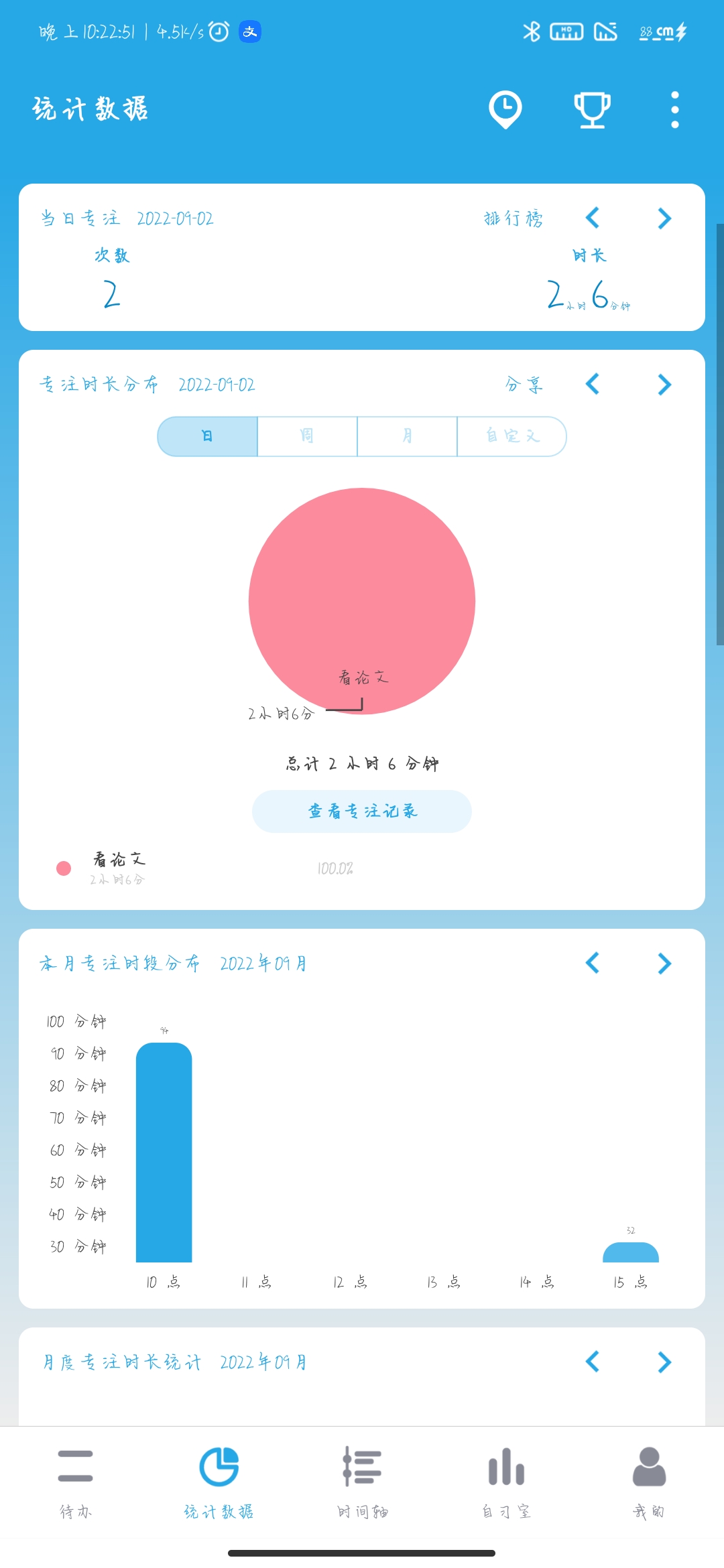724x1568 pixels.
Task: Open the trophy achievements icon
Action: 592,109
